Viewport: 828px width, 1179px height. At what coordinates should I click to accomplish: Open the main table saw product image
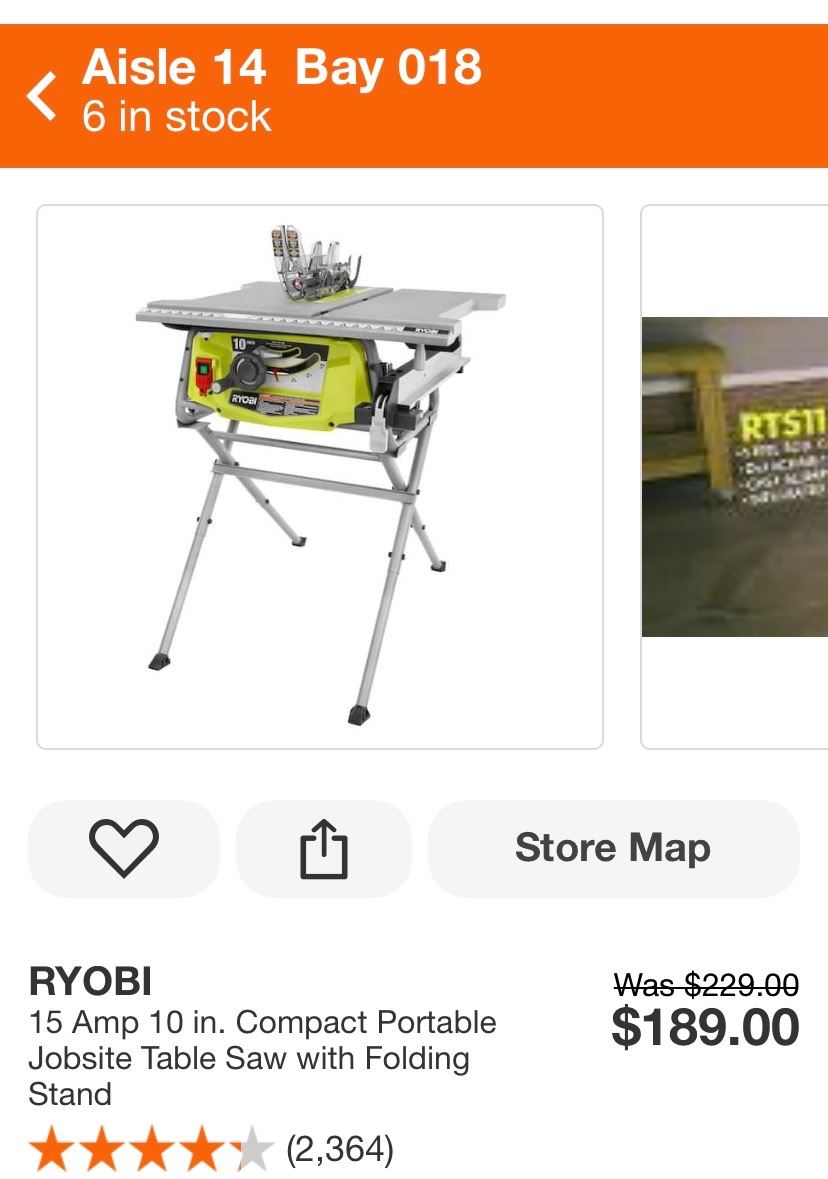pyautogui.click(x=320, y=477)
